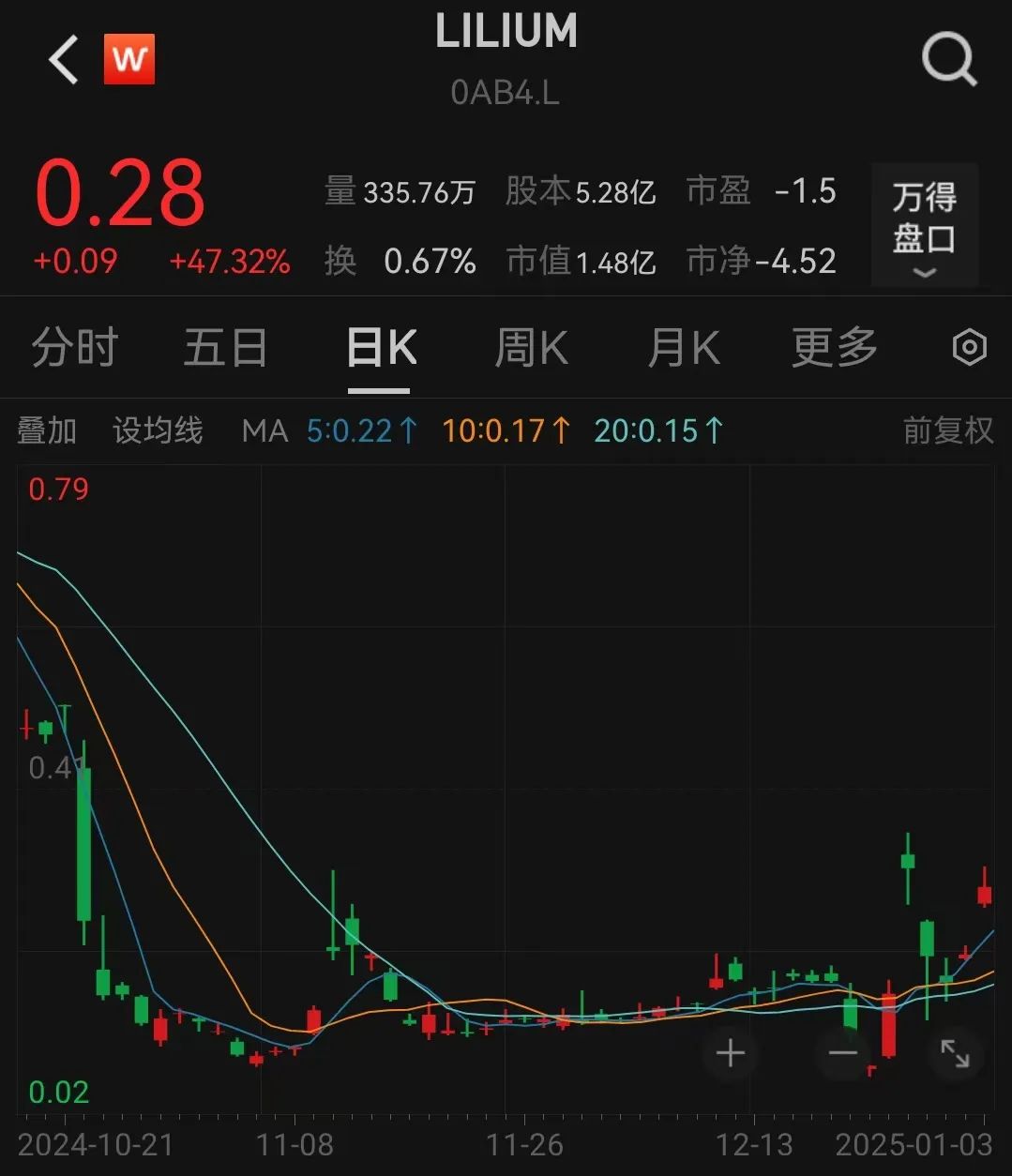Image resolution: width=1012 pixels, height=1176 pixels.
Task: Toggle the MA20 average line display
Action: point(657,430)
